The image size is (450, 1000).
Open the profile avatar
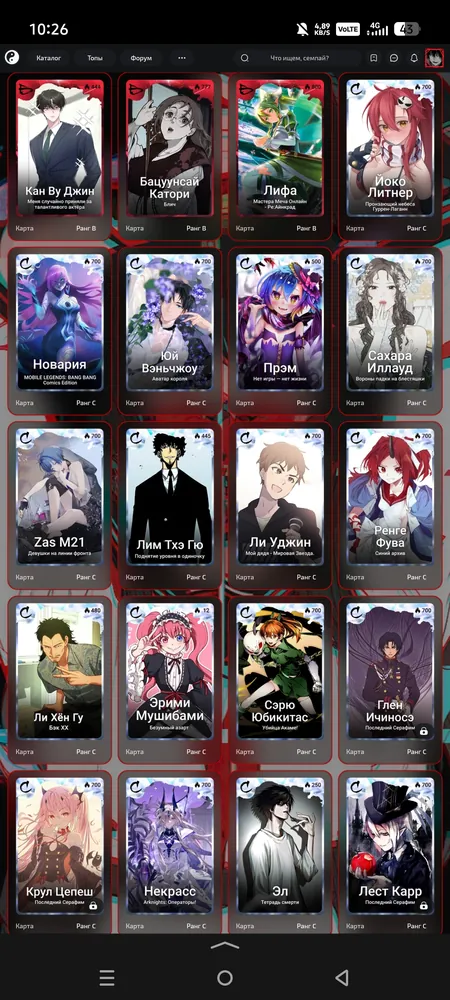pos(434,58)
